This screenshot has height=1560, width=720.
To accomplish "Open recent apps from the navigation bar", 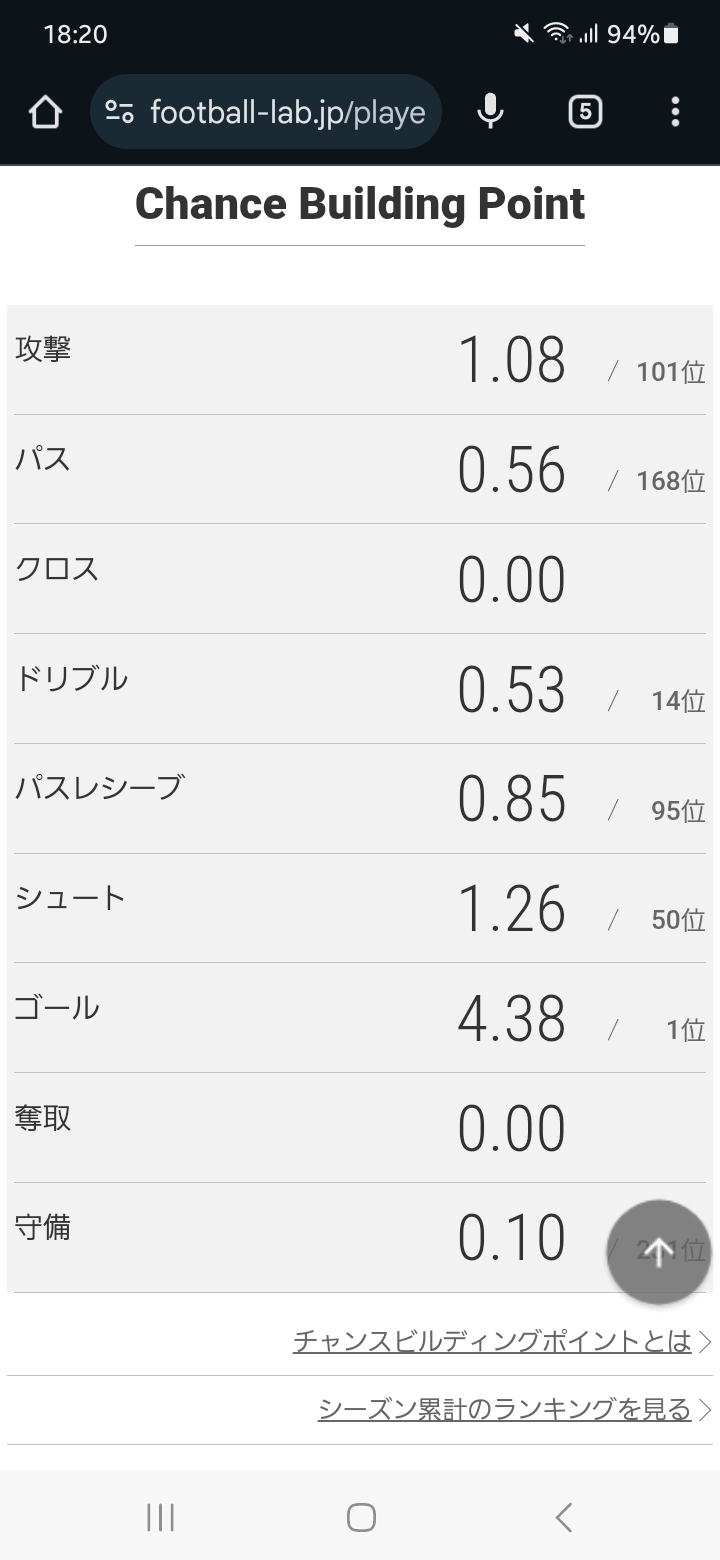I will [x=160, y=1517].
